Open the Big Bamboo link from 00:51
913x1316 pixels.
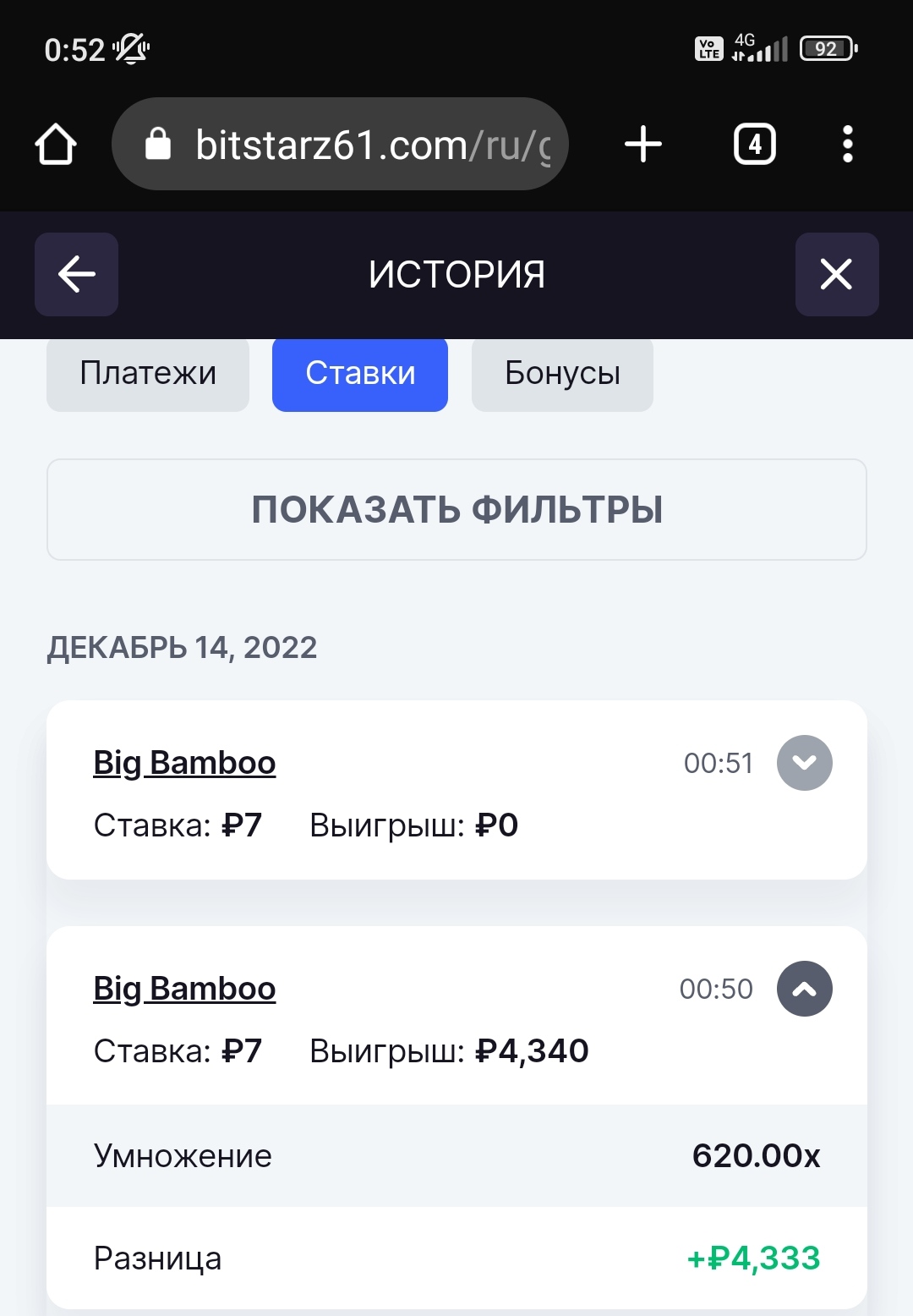(184, 763)
